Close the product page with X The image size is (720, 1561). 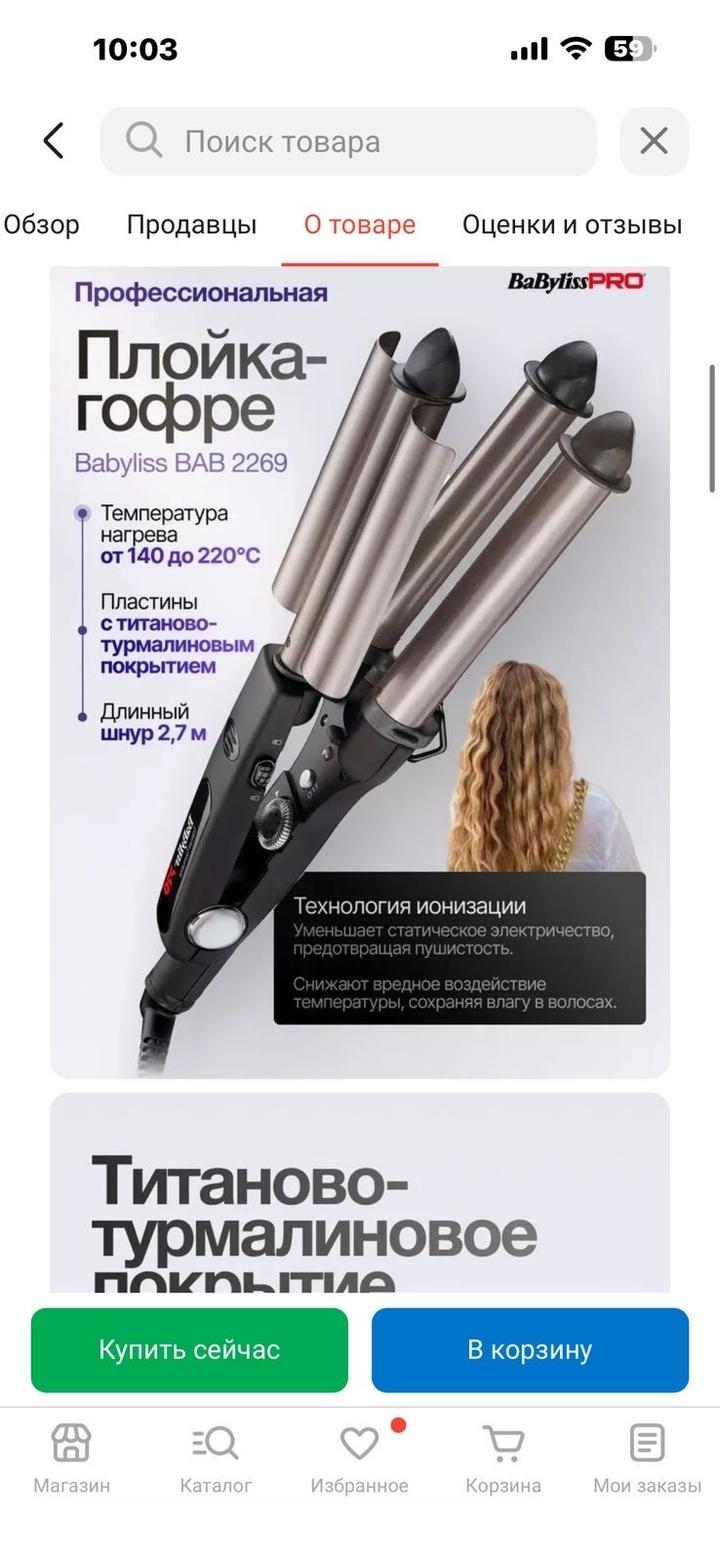tap(654, 141)
